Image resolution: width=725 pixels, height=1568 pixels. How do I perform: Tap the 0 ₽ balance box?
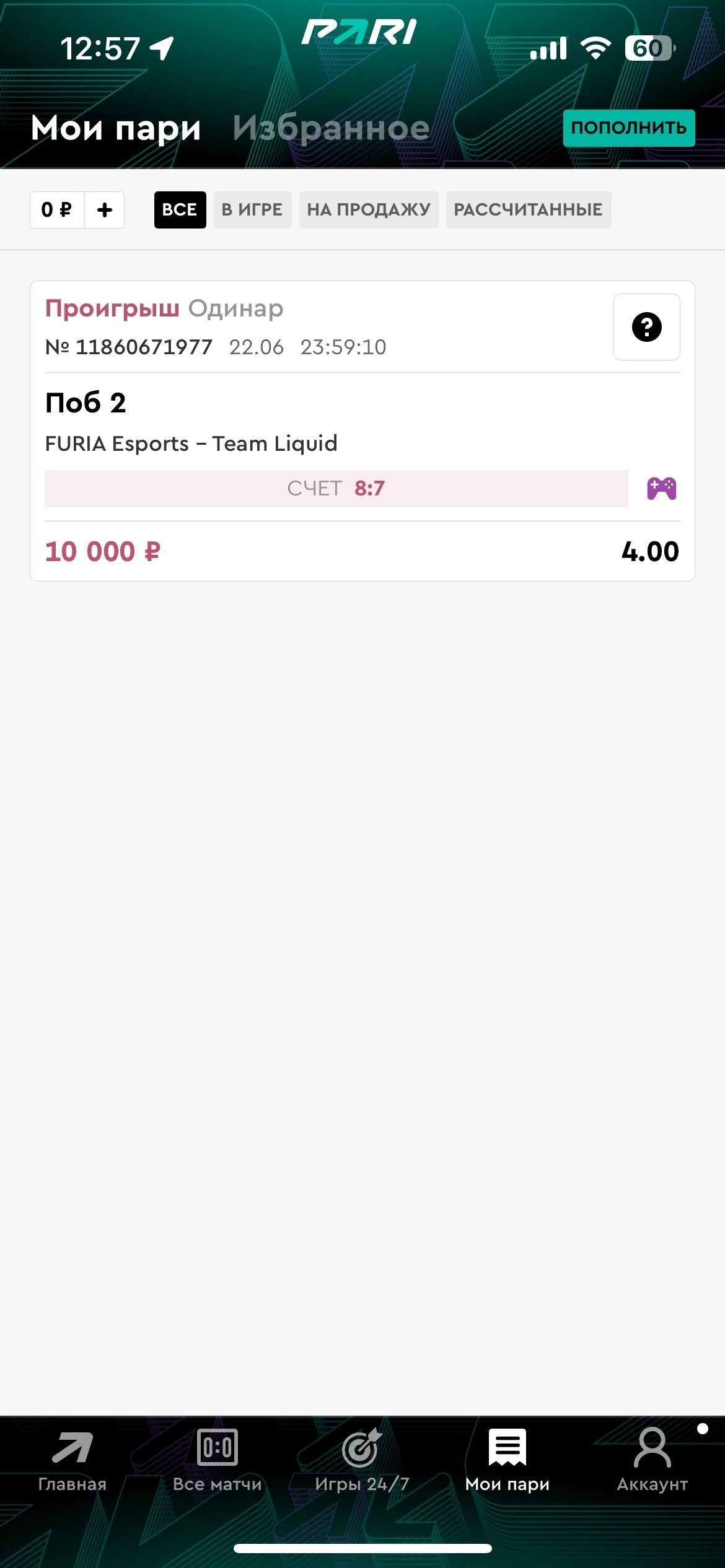57,210
